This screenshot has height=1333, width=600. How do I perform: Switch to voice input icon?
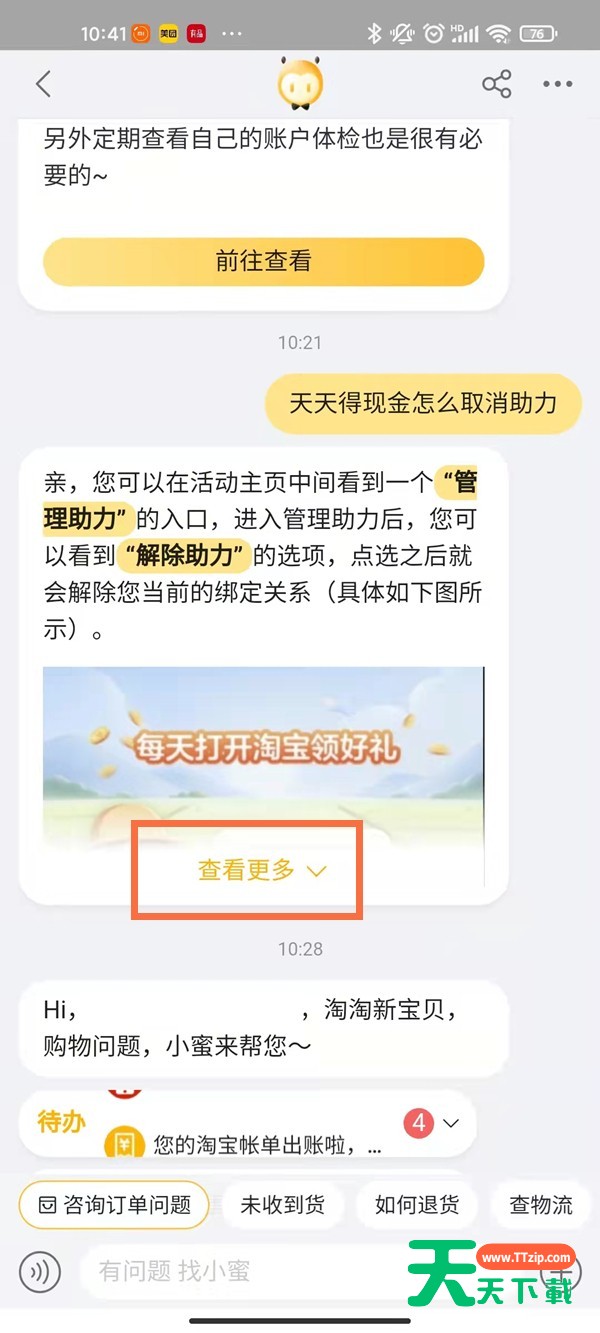tap(40, 1272)
